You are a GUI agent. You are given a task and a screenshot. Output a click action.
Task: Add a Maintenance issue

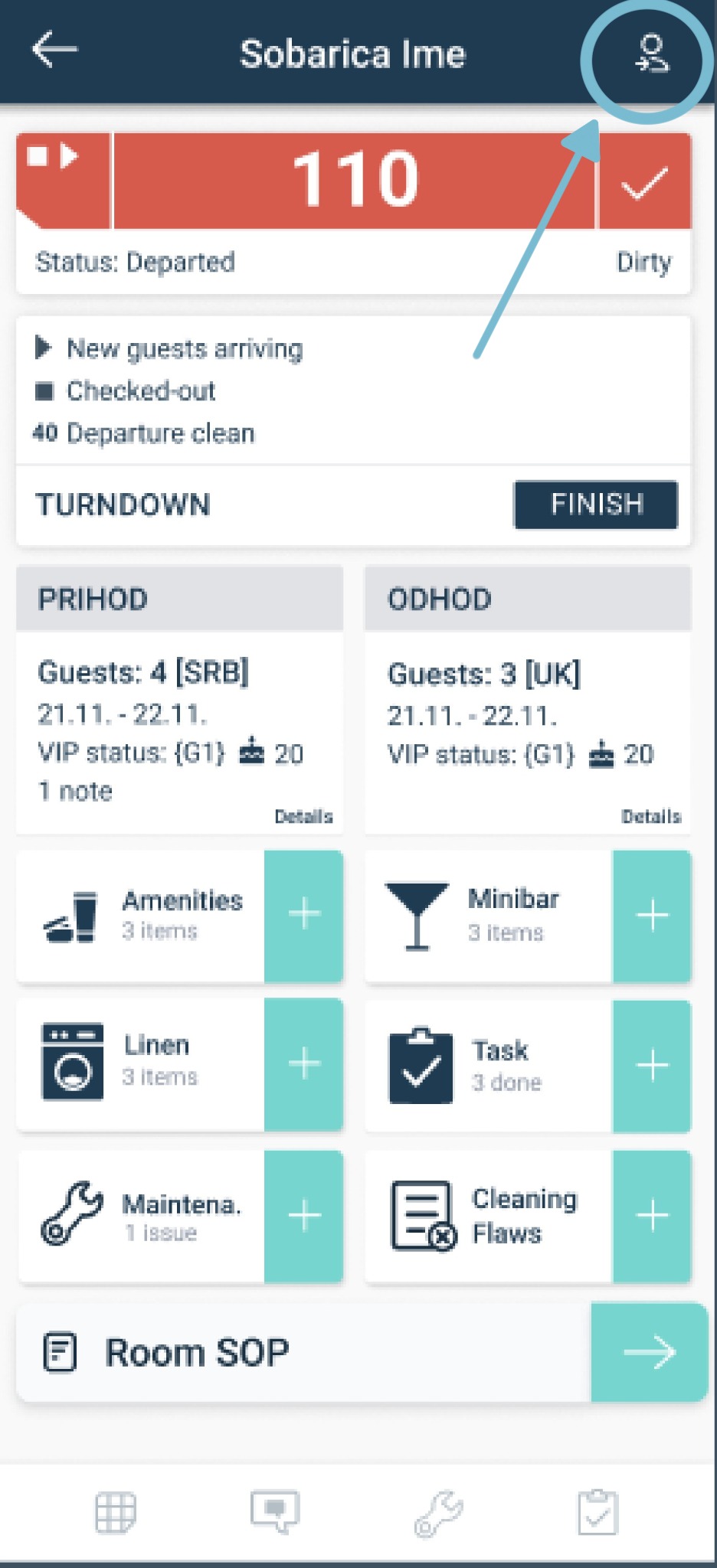pos(304,1215)
